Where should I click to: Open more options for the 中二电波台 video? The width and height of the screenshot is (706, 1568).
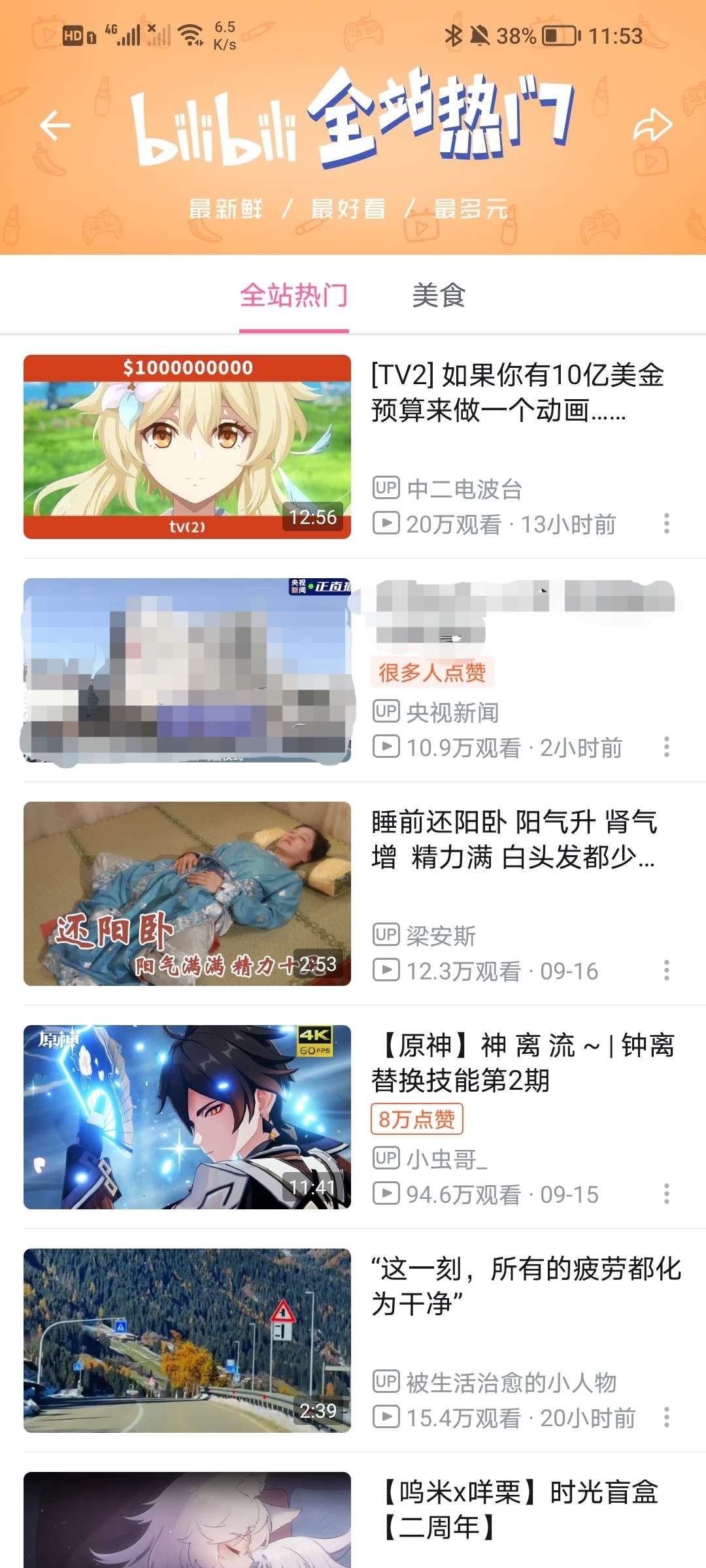click(666, 523)
